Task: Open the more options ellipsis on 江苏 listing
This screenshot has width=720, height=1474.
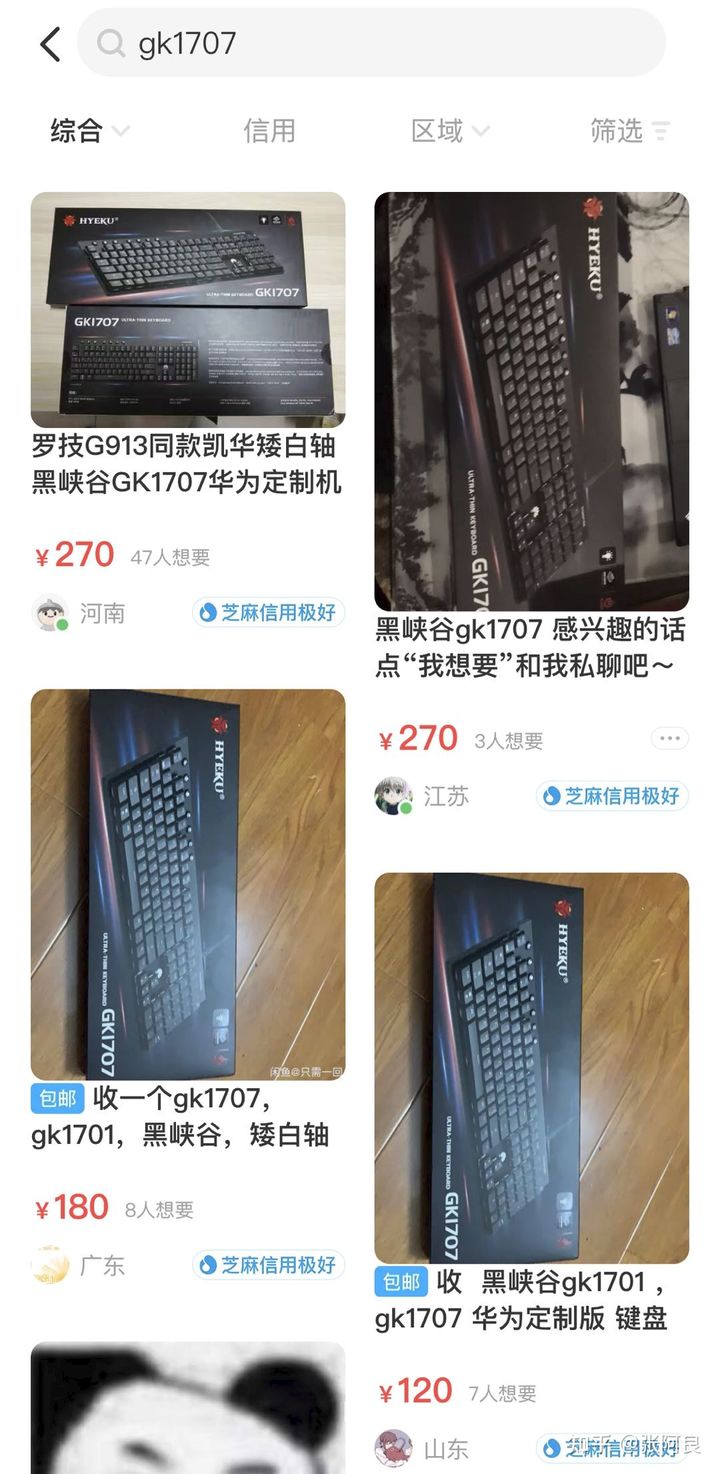Action: click(x=668, y=737)
